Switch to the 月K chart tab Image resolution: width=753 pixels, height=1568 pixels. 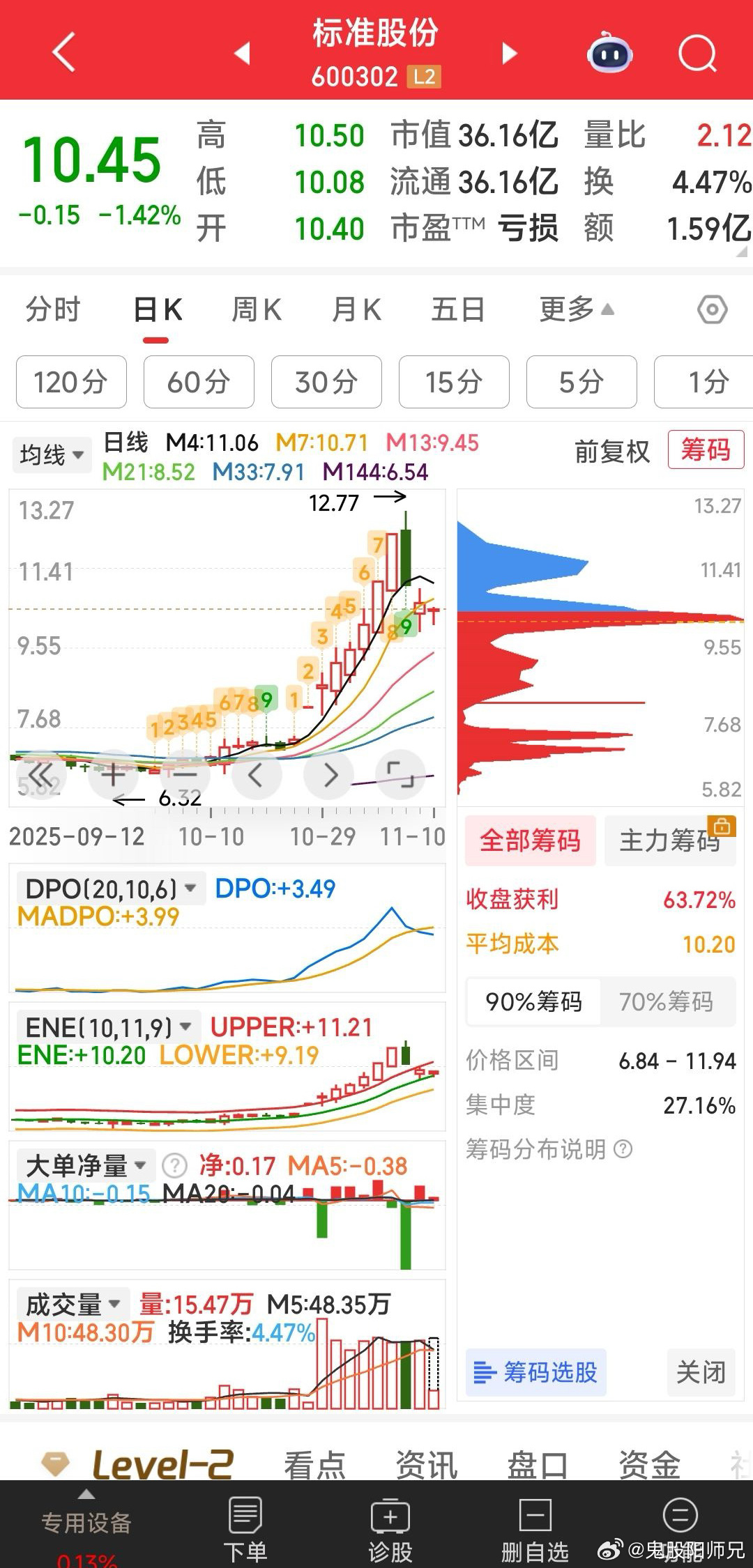pos(356,309)
